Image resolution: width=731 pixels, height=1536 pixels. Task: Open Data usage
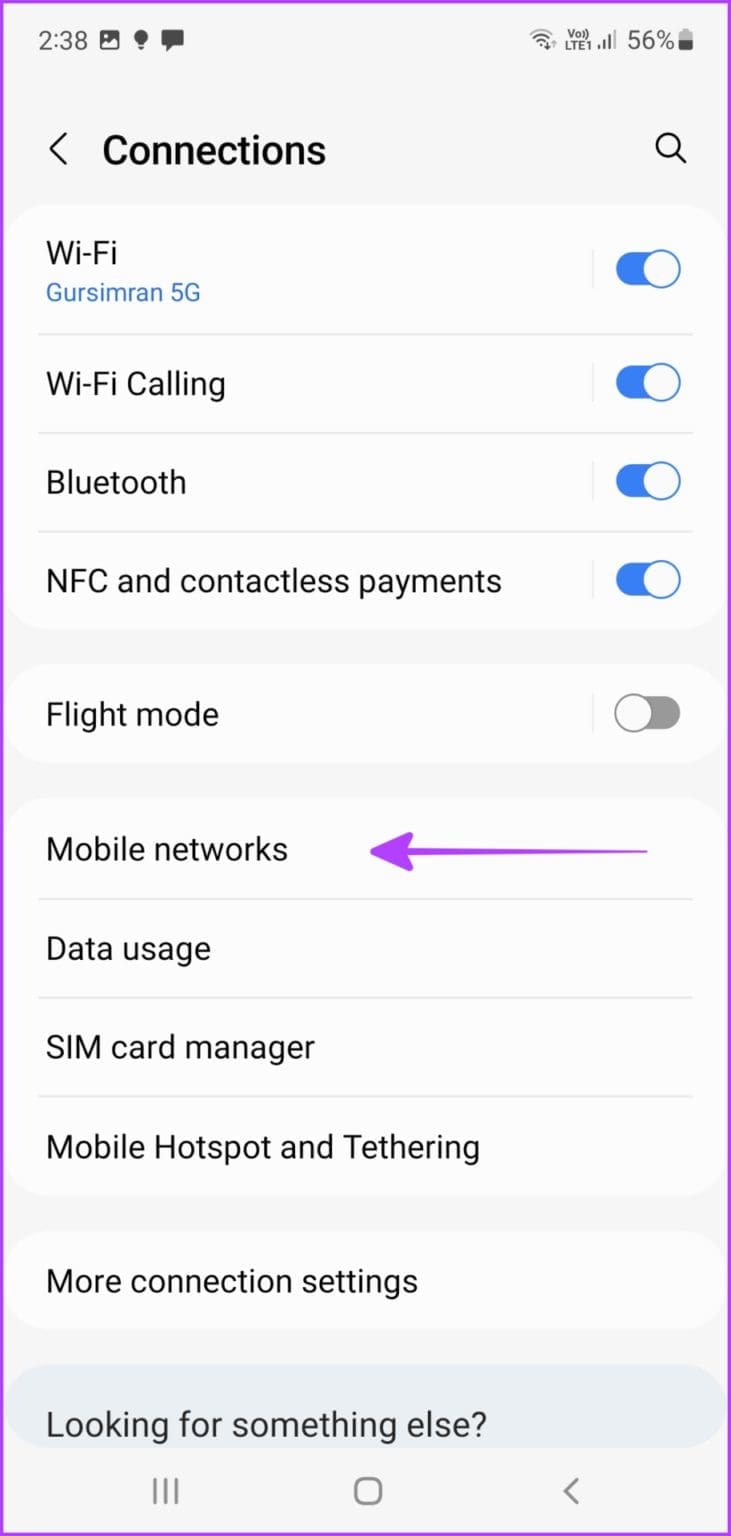tap(128, 948)
